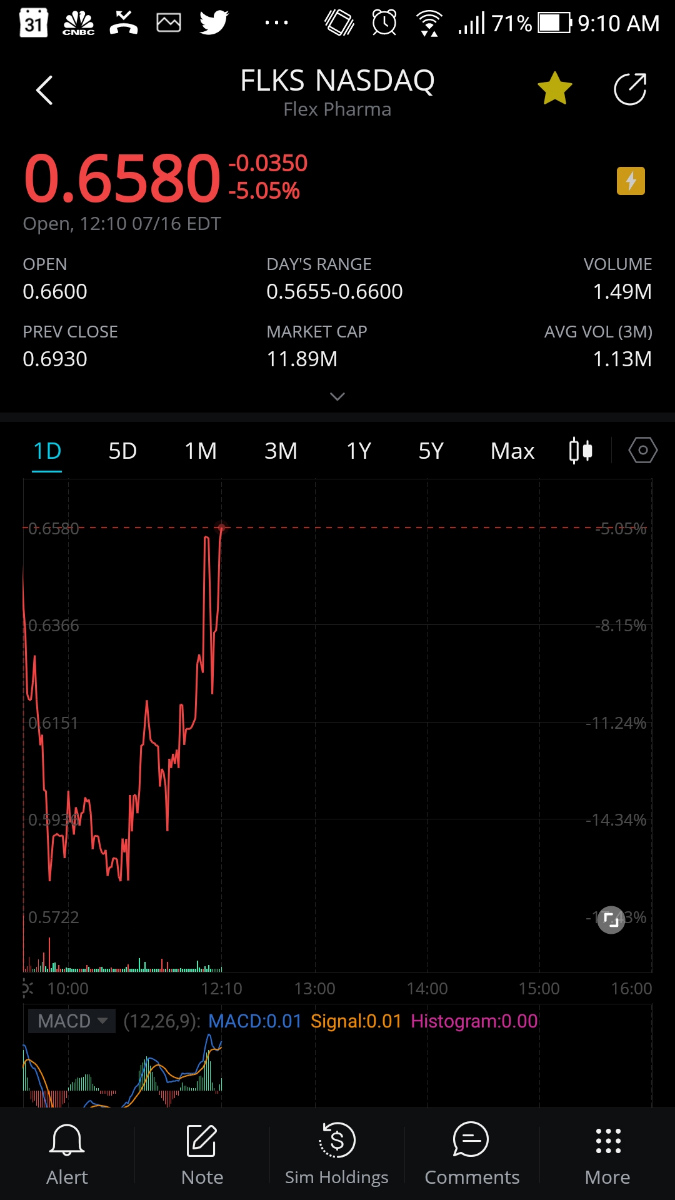Open chart settings hexagon icon
Viewport: 675px width, 1200px height.
pos(642,451)
